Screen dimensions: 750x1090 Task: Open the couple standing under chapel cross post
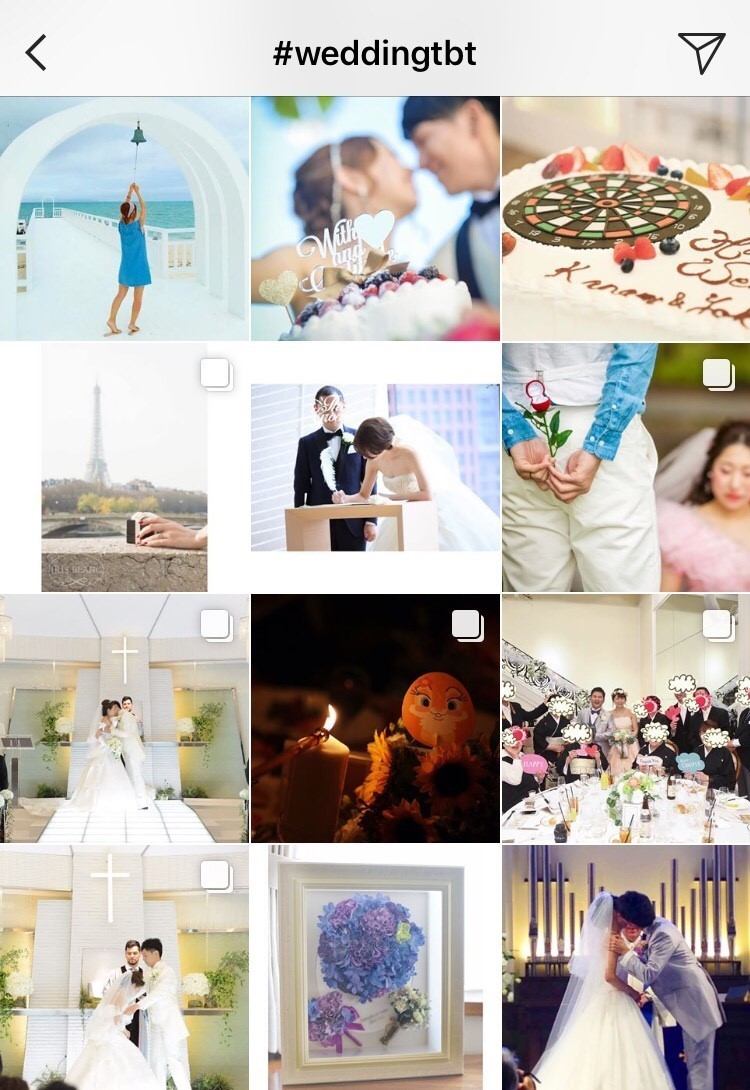pyautogui.click(x=124, y=718)
